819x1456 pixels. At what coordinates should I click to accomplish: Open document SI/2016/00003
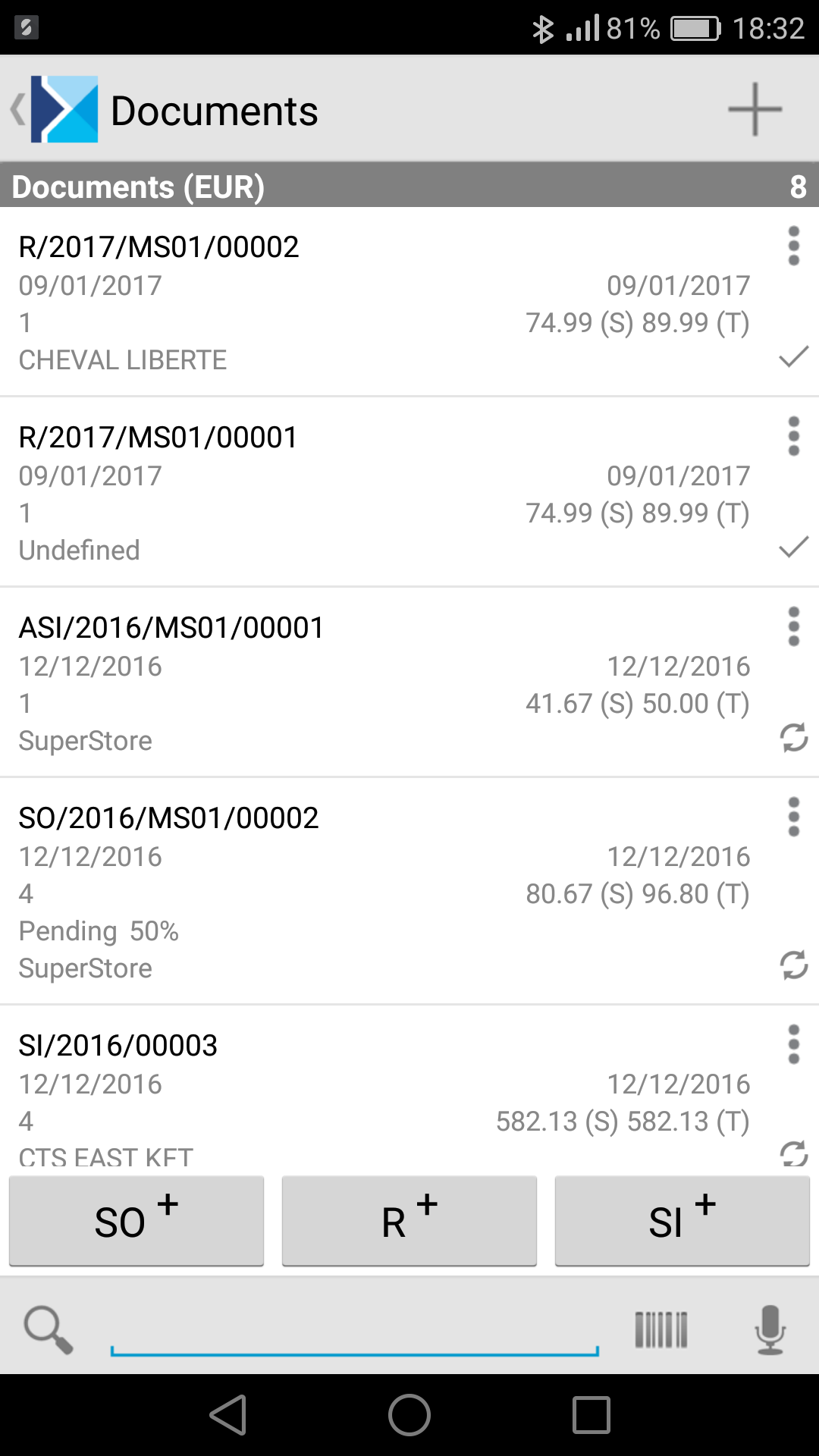(303, 1092)
